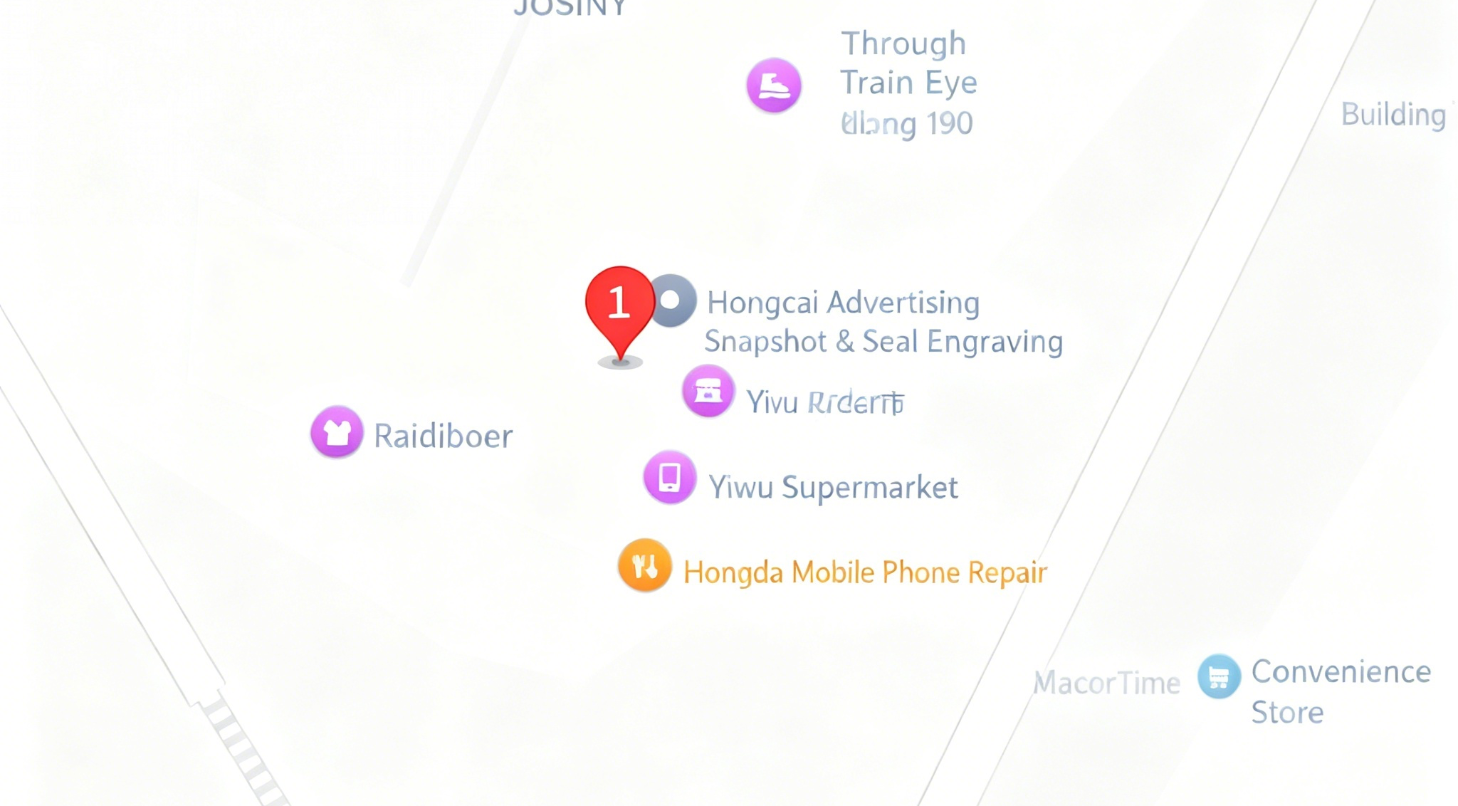Select the Raidiboer clothing store marker
Screen dimensions: 1458x806
(x=337, y=433)
